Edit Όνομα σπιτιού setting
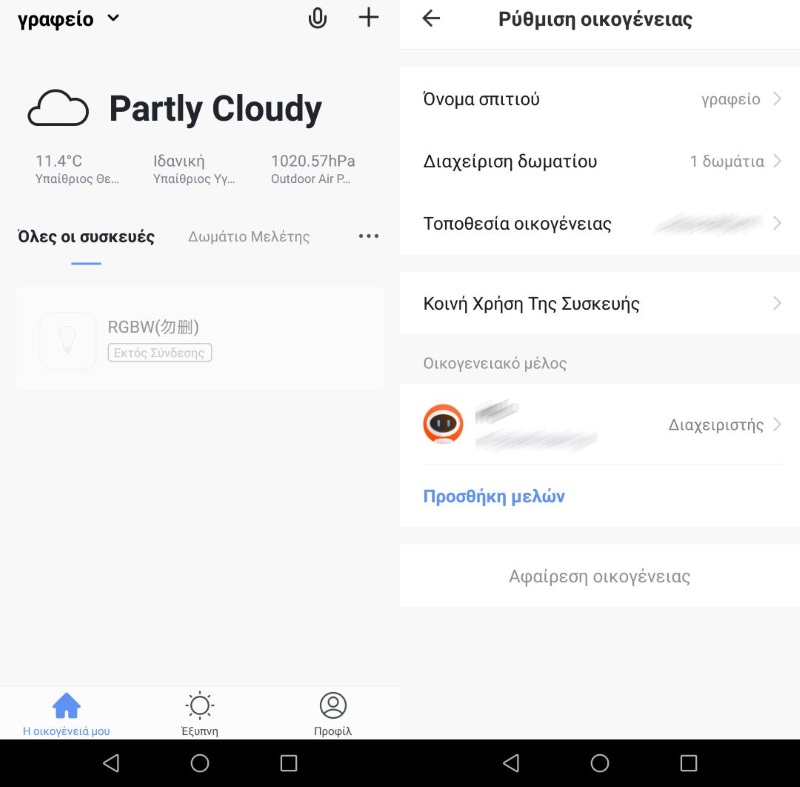 point(600,99)
